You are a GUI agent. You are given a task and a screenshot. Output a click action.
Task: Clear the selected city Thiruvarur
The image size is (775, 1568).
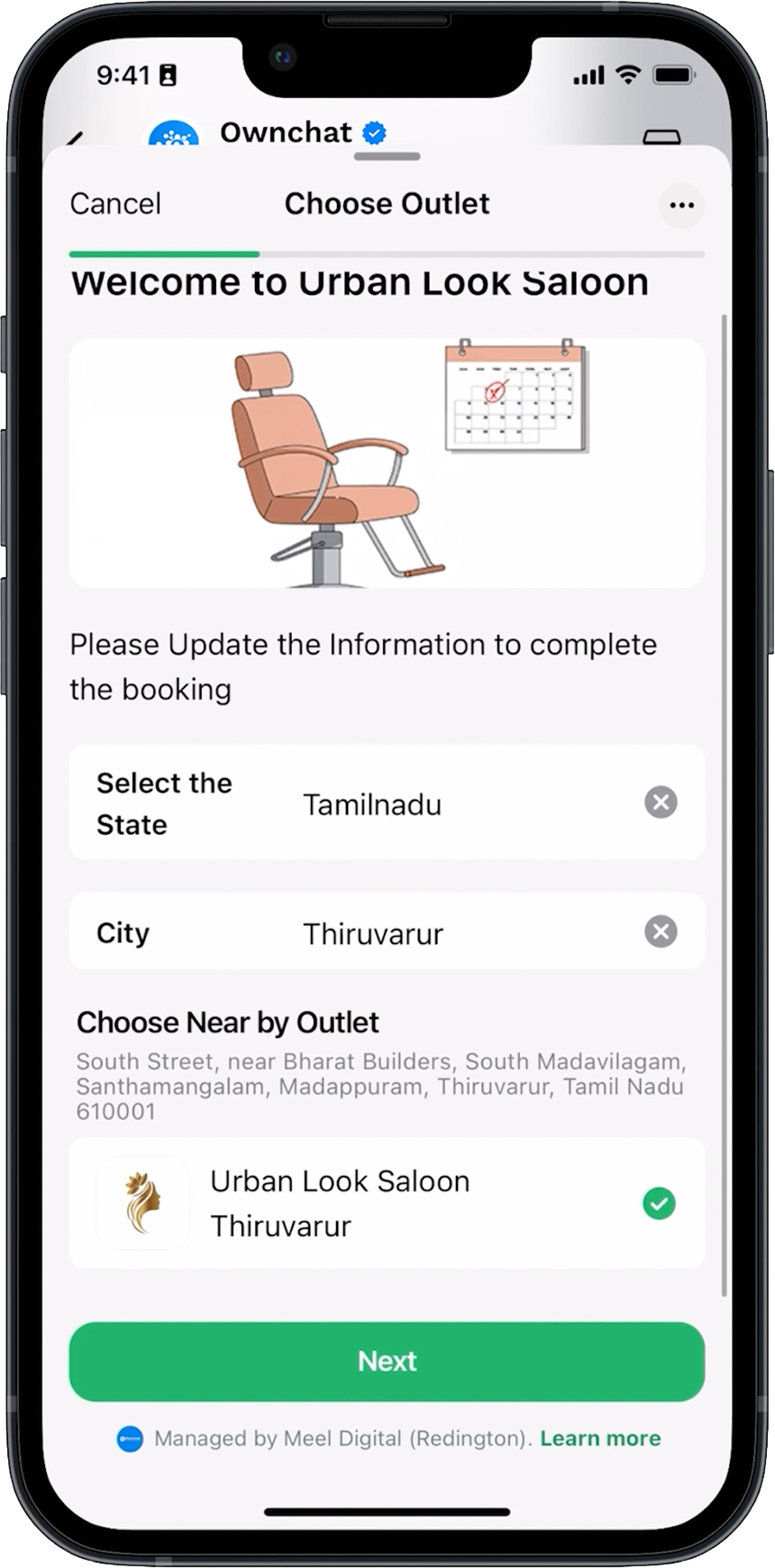point(661,931)
